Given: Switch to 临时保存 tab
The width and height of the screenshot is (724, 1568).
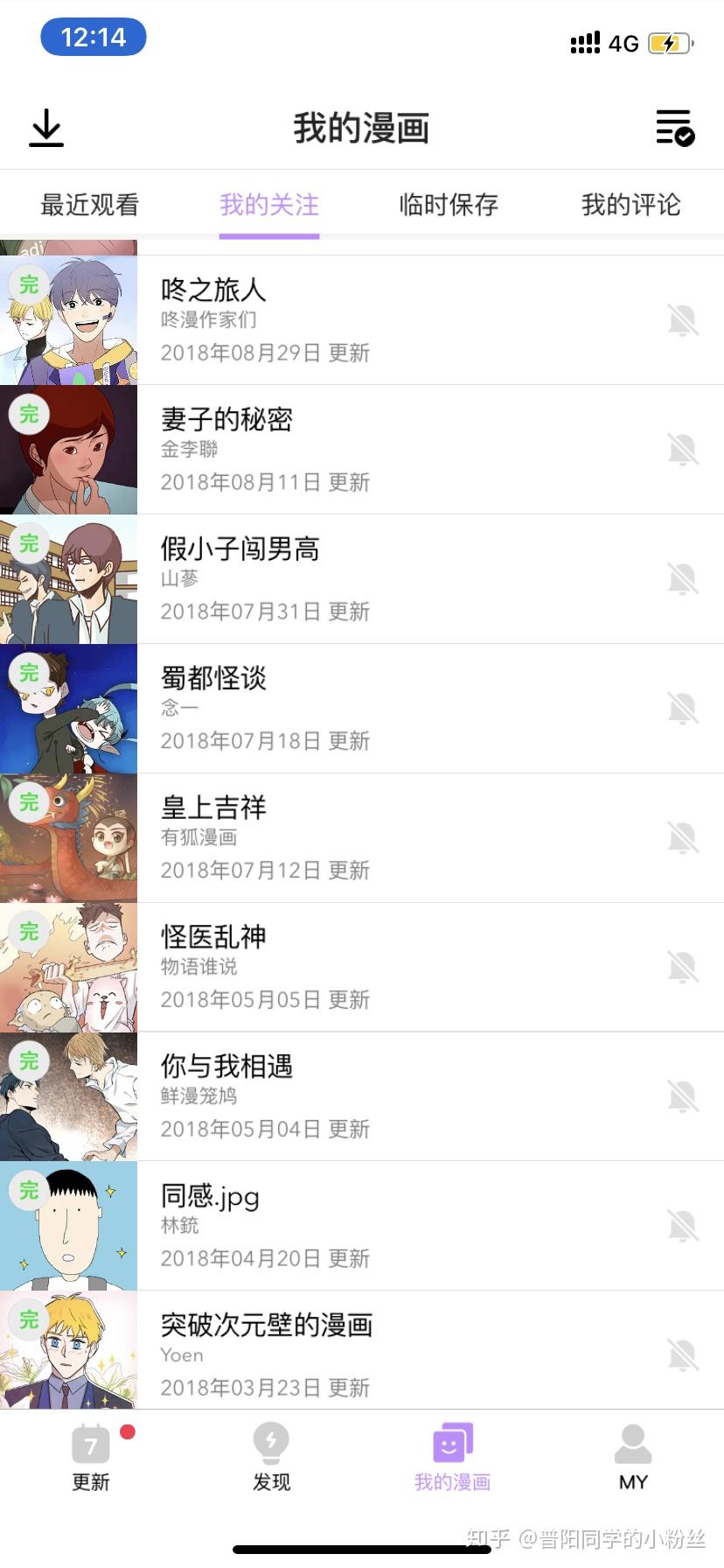Looking at the screenshot, I should [x=449, y=205].
